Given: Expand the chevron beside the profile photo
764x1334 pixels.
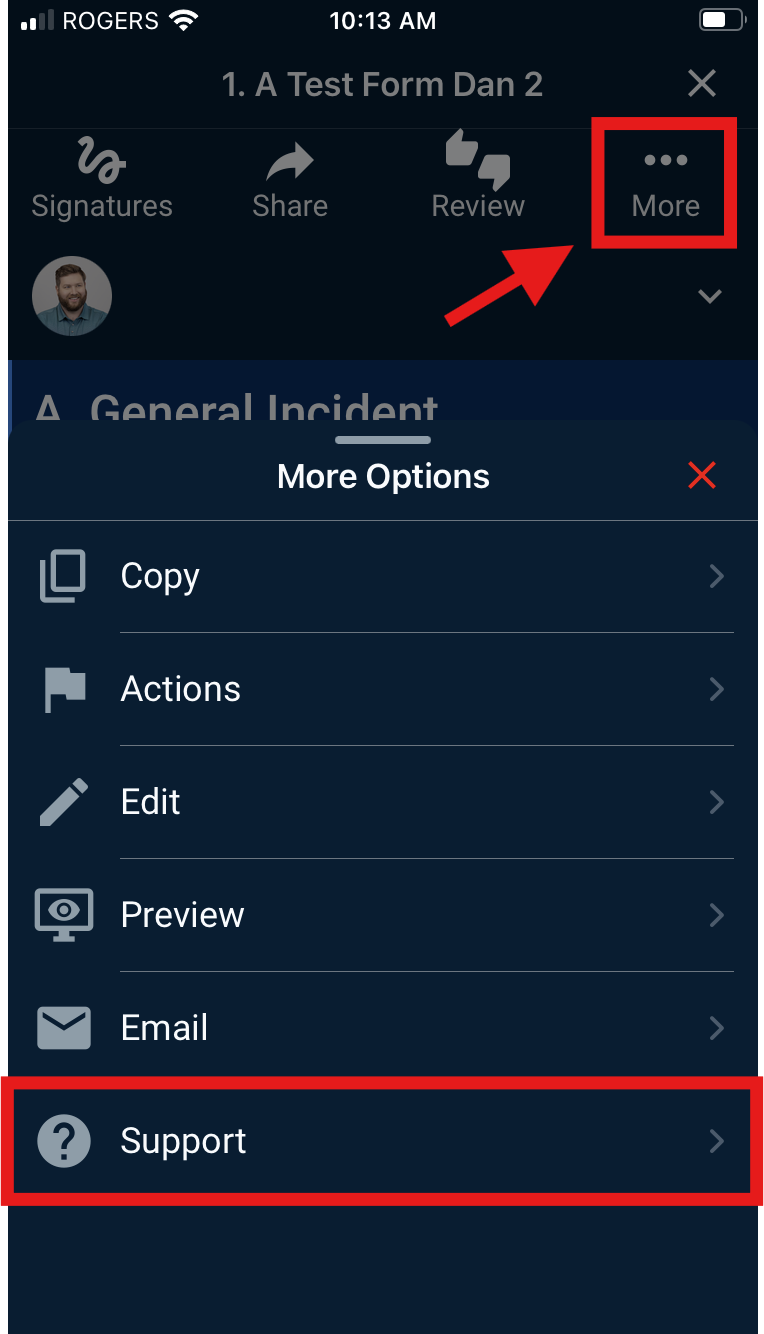Looking at the screenshot, I should coord(709,296).
